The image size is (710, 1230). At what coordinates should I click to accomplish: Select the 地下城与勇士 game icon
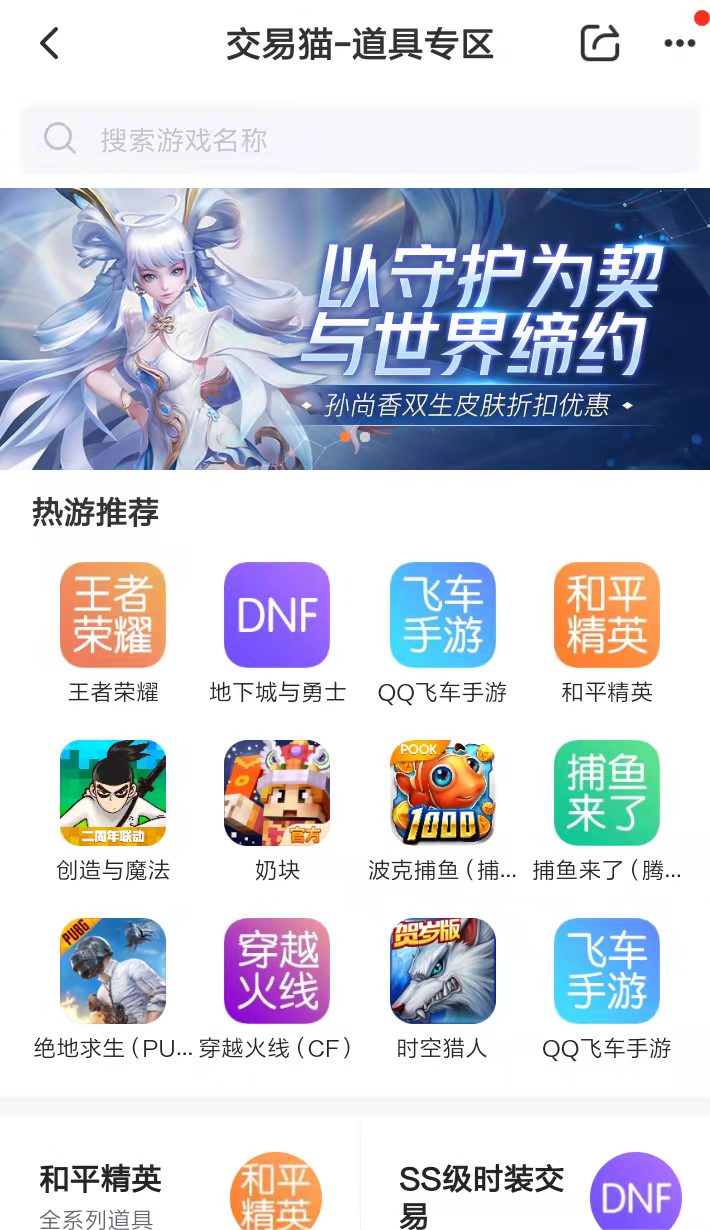coord(277,615)
